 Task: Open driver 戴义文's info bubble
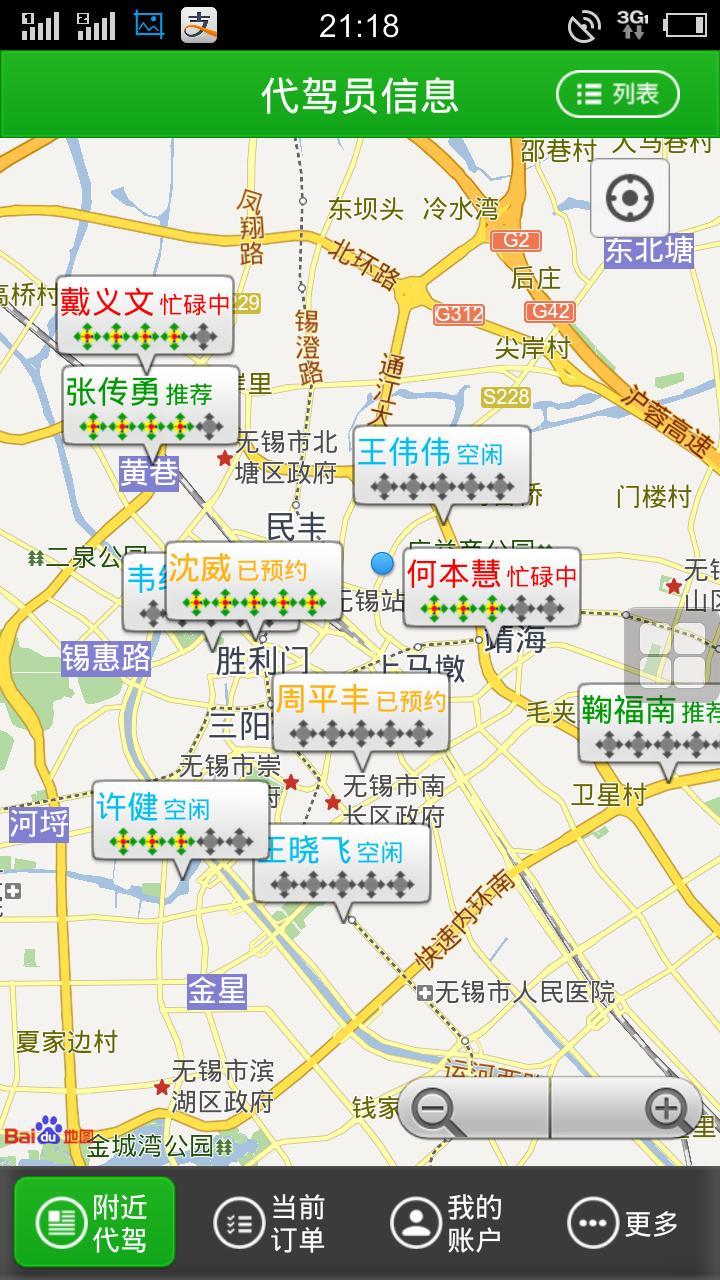pyautogui.click(x=145, y=316)
